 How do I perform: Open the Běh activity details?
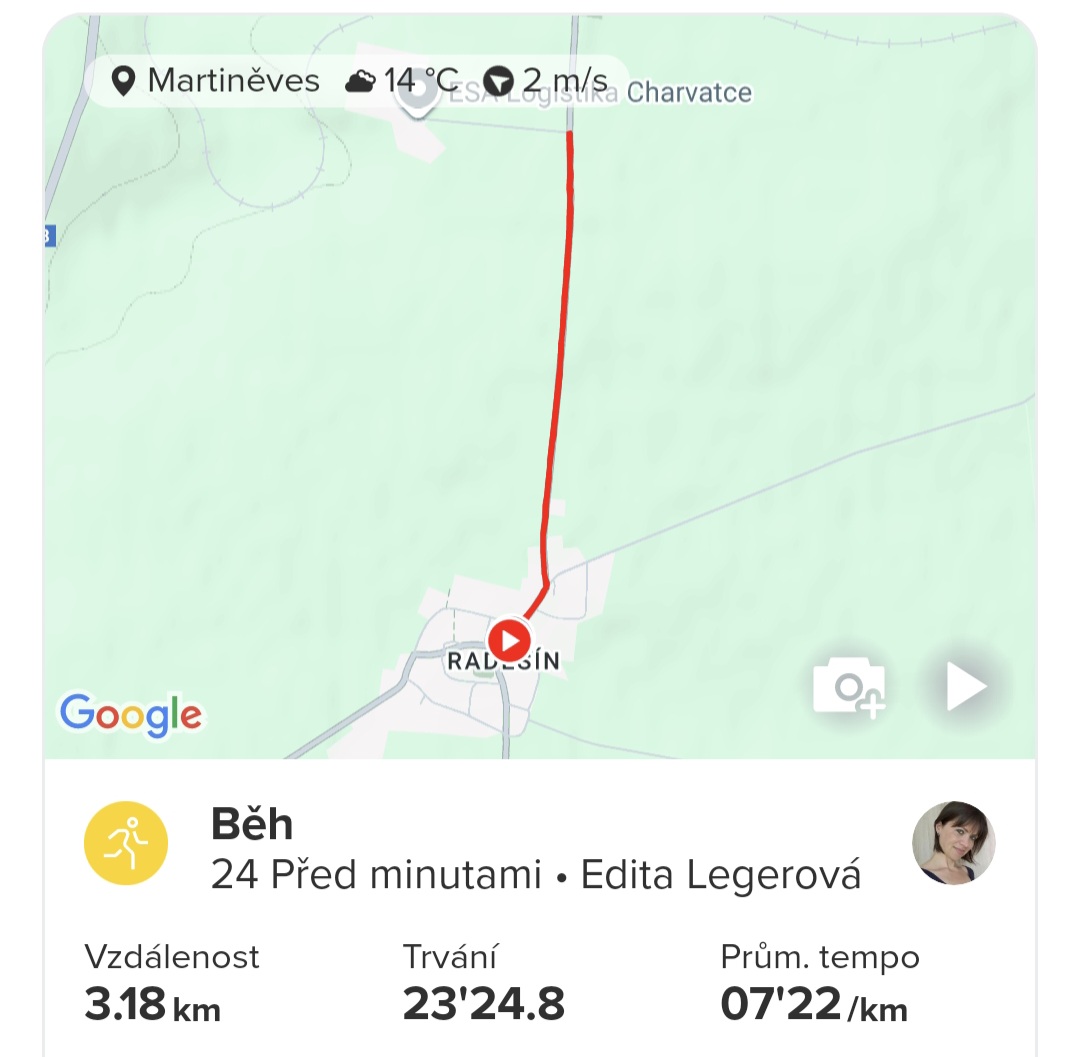point(252,825)
